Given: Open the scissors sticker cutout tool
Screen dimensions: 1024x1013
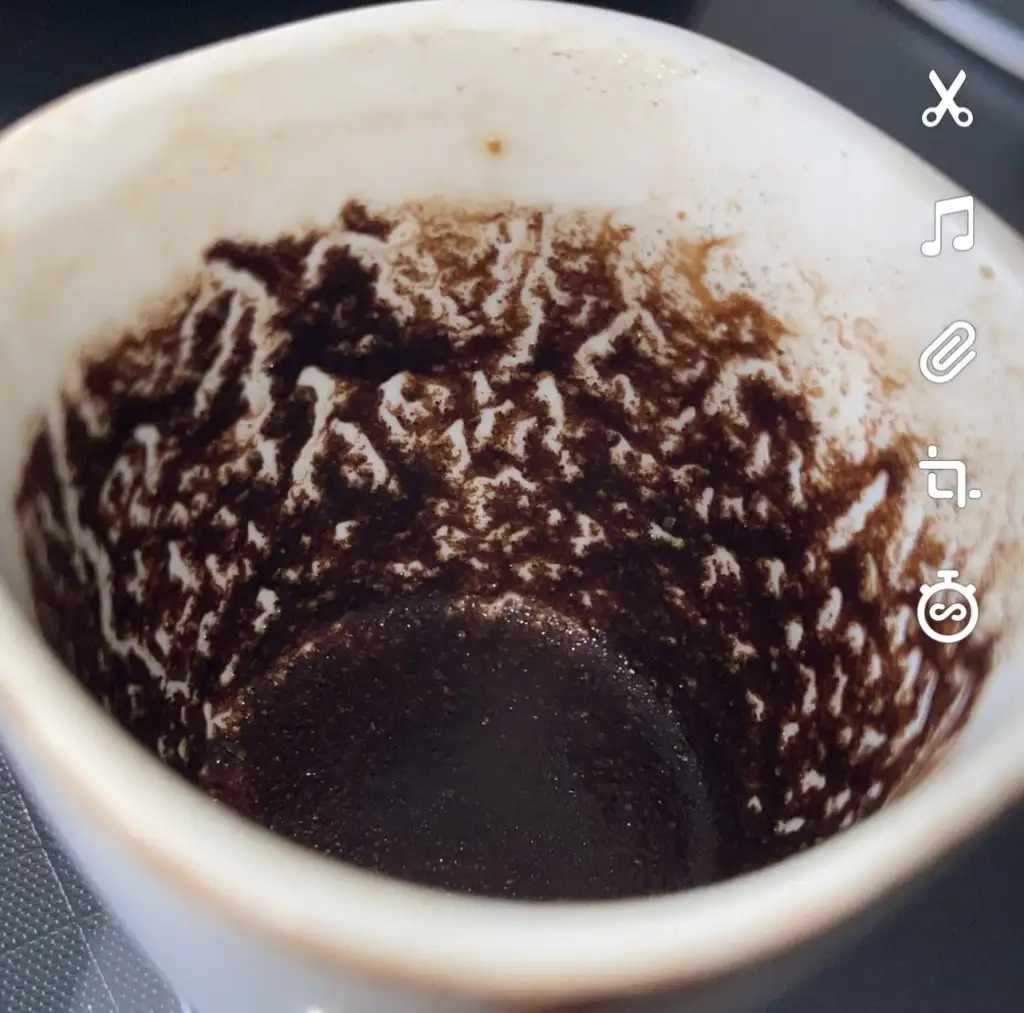Looking at the screenshot, I should pos(946,98).
